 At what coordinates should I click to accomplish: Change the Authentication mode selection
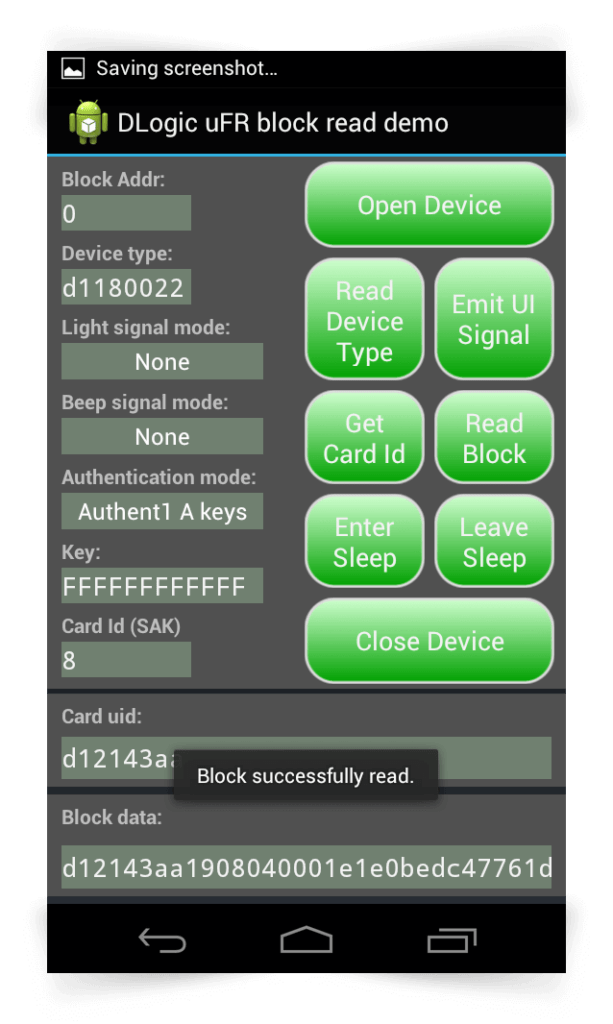tap(162, 511)
